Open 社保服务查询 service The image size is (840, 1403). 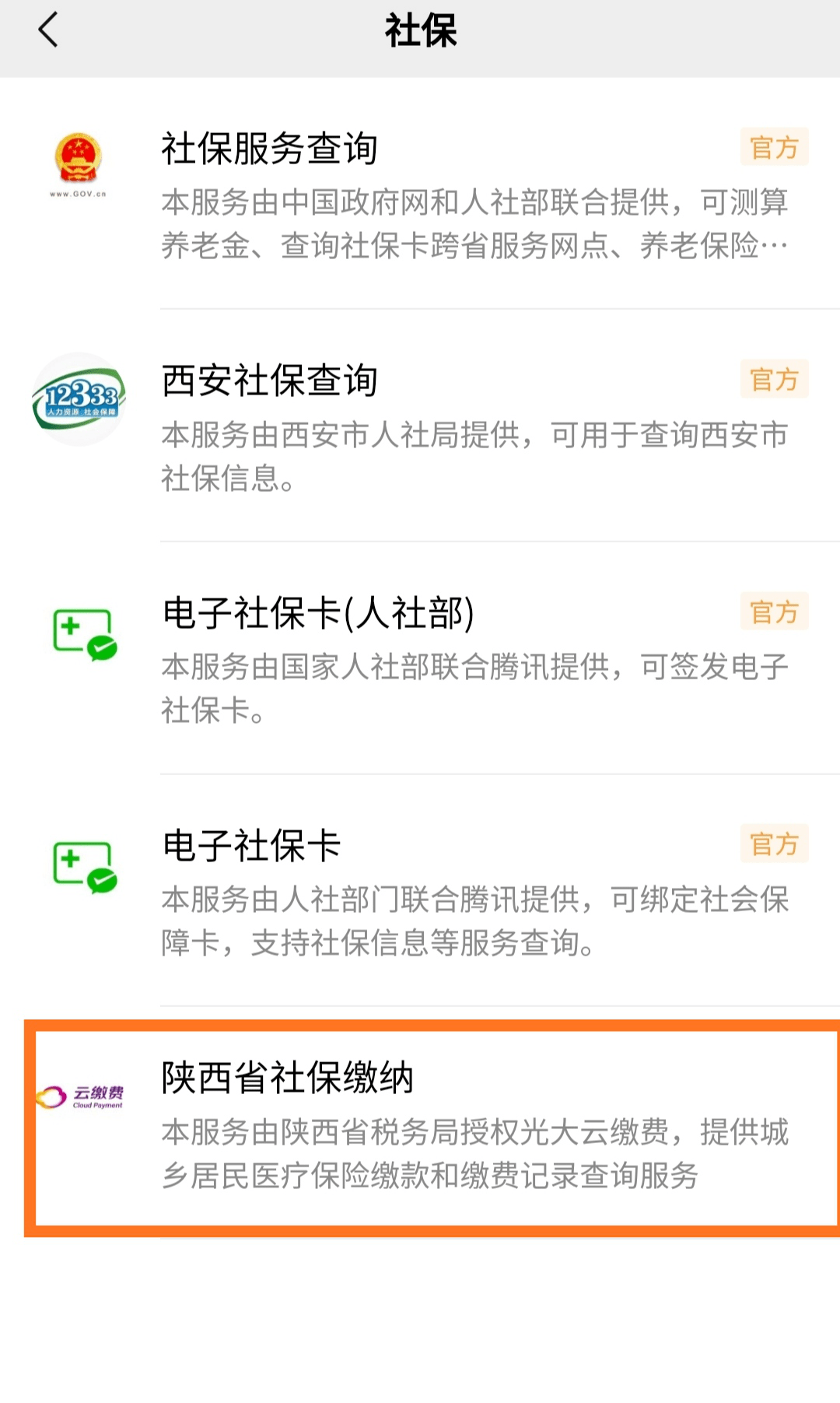(420, 195)
